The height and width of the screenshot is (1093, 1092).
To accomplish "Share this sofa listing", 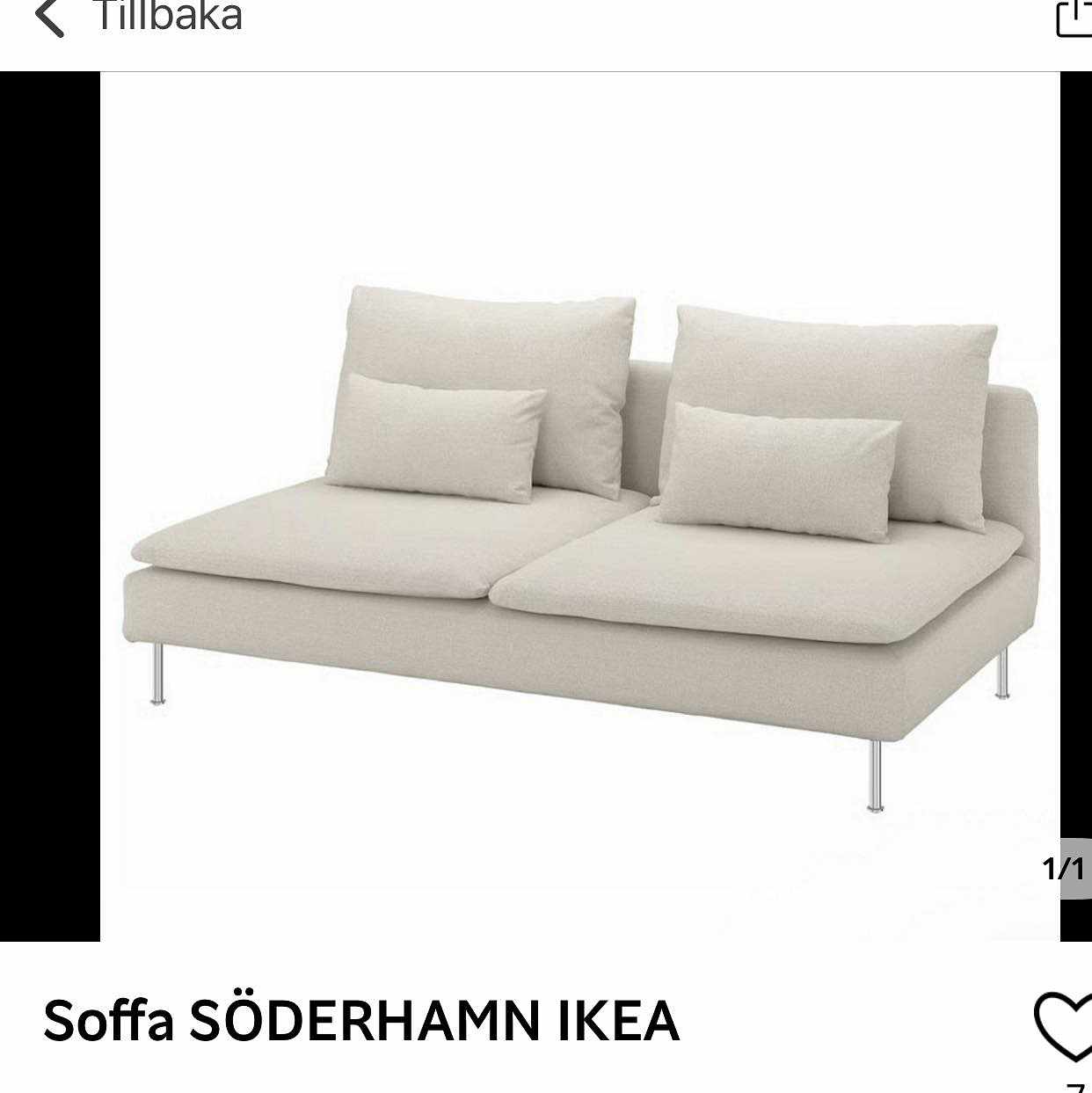I will pos(1074,18).
